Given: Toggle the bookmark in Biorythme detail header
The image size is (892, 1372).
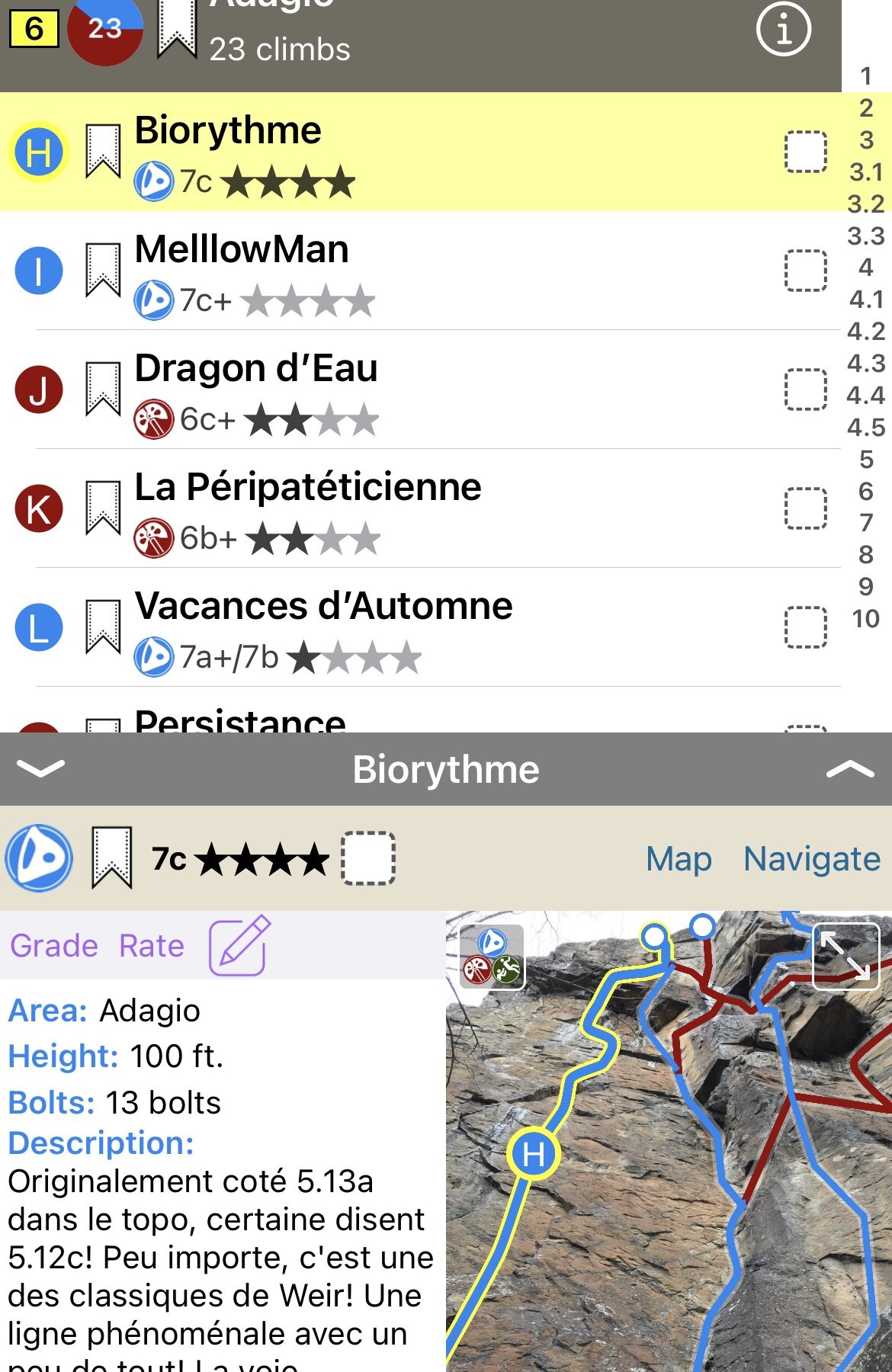Looking at the screenshot, I should click(x=111, y=859).
